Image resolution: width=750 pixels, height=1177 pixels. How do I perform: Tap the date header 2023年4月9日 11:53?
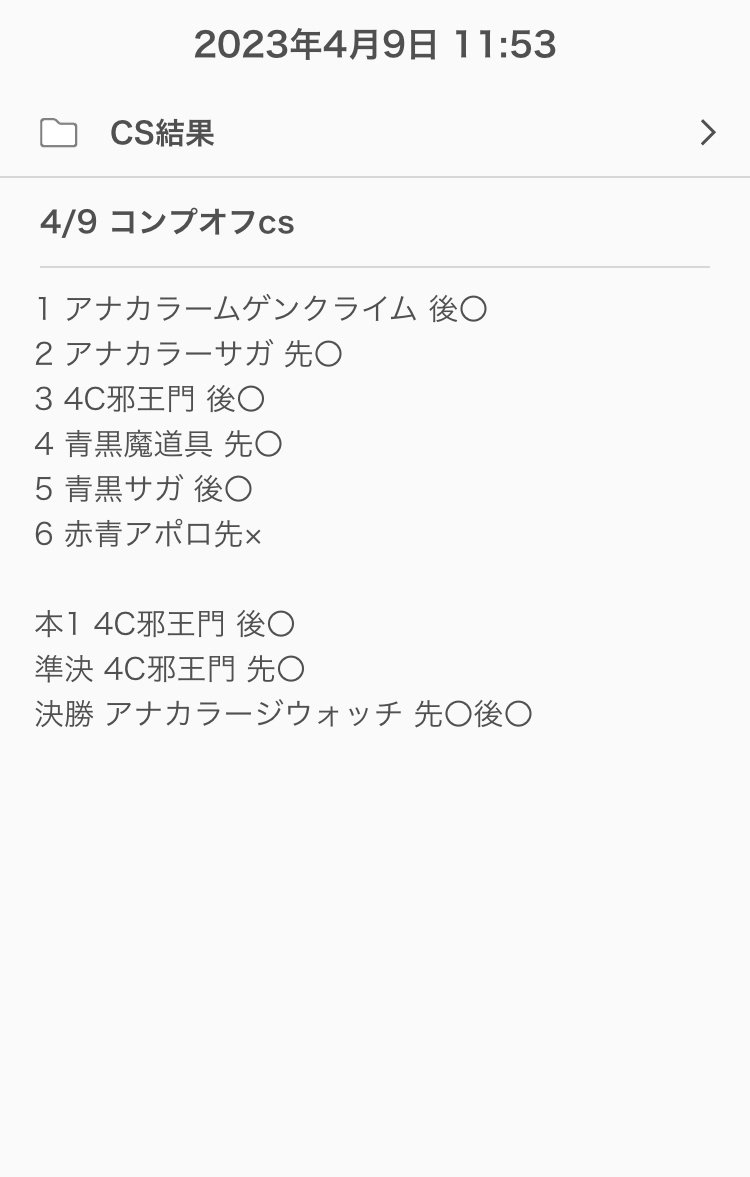pos(375,44)
